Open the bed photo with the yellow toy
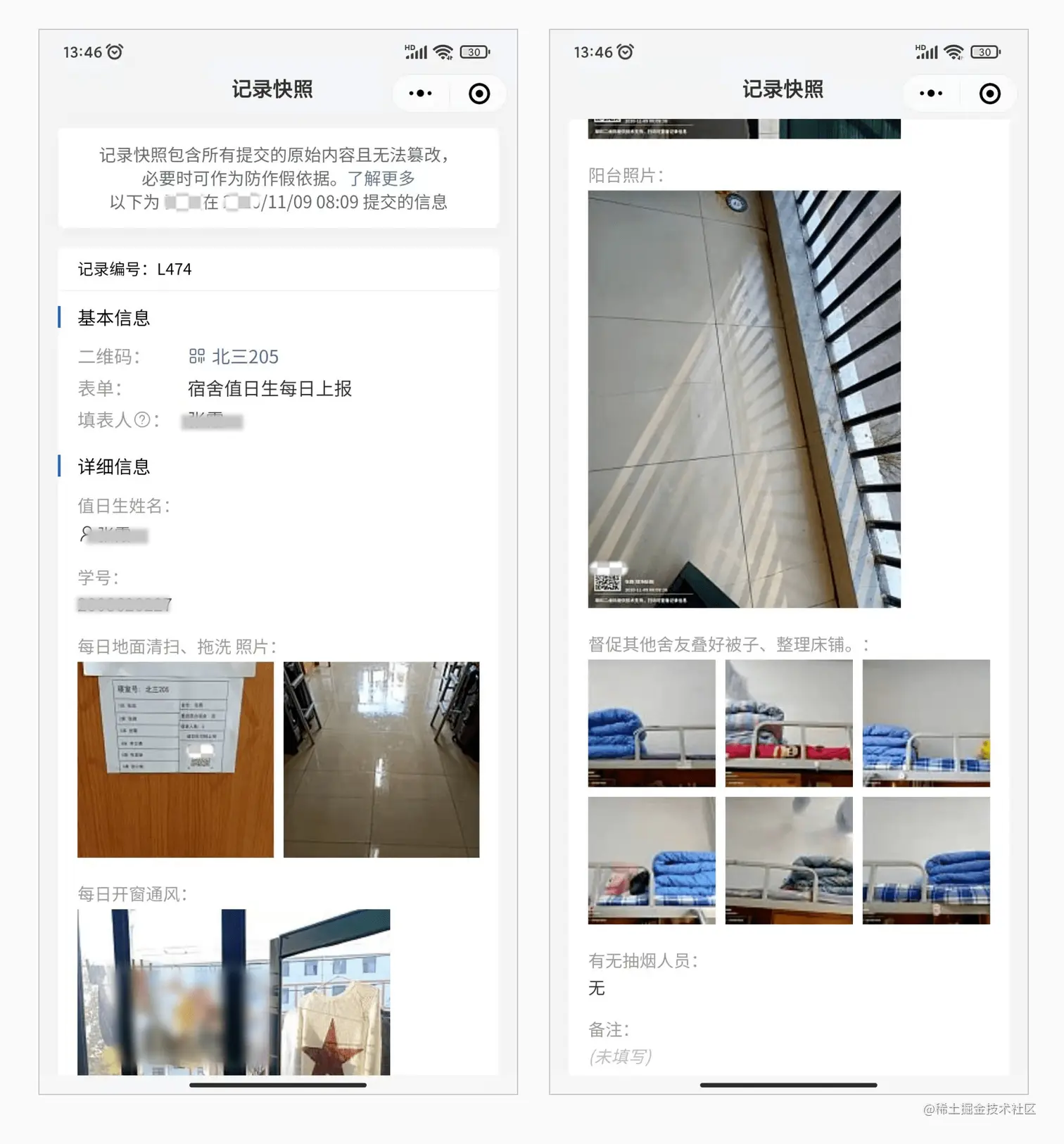This screenshot has height=1144, width=1064. (x=925, y=723)
